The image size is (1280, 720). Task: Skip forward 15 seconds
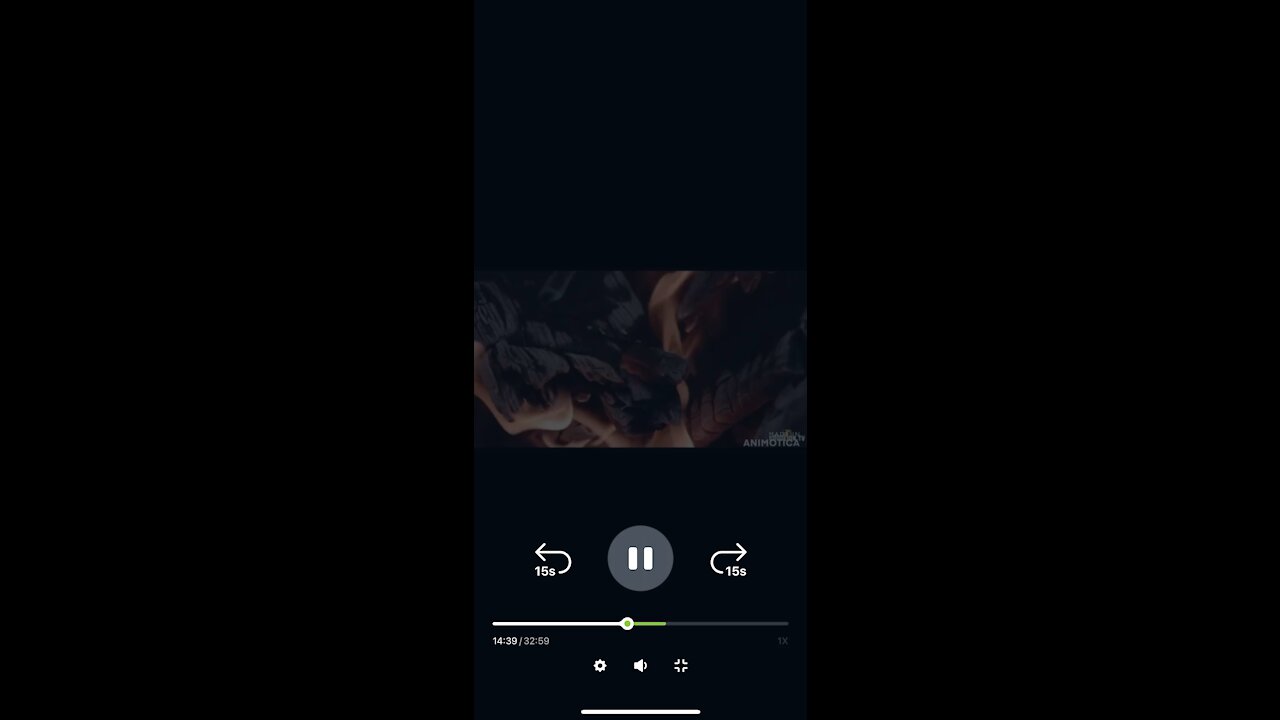[x=729, y=559]
